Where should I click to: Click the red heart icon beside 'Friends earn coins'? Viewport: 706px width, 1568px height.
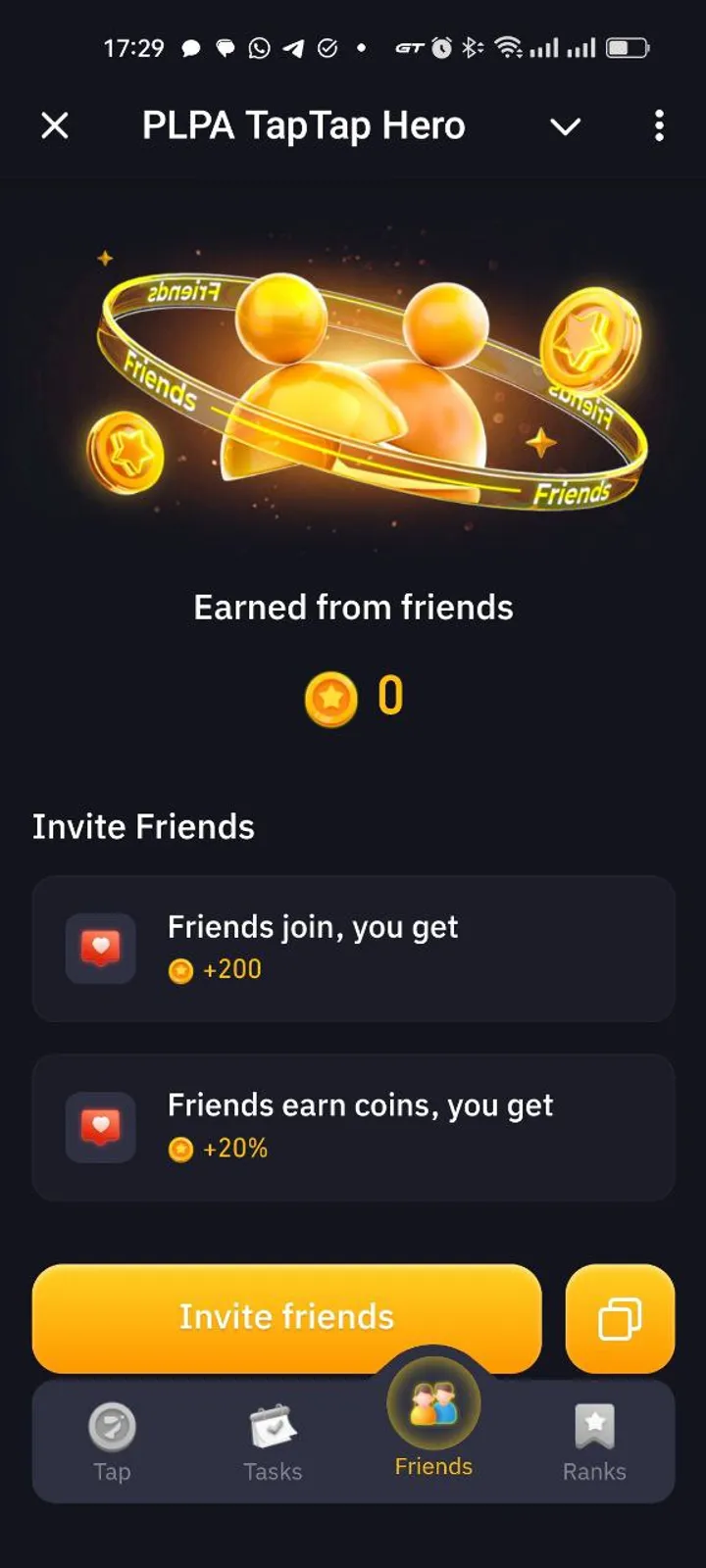coord(99,1126)
